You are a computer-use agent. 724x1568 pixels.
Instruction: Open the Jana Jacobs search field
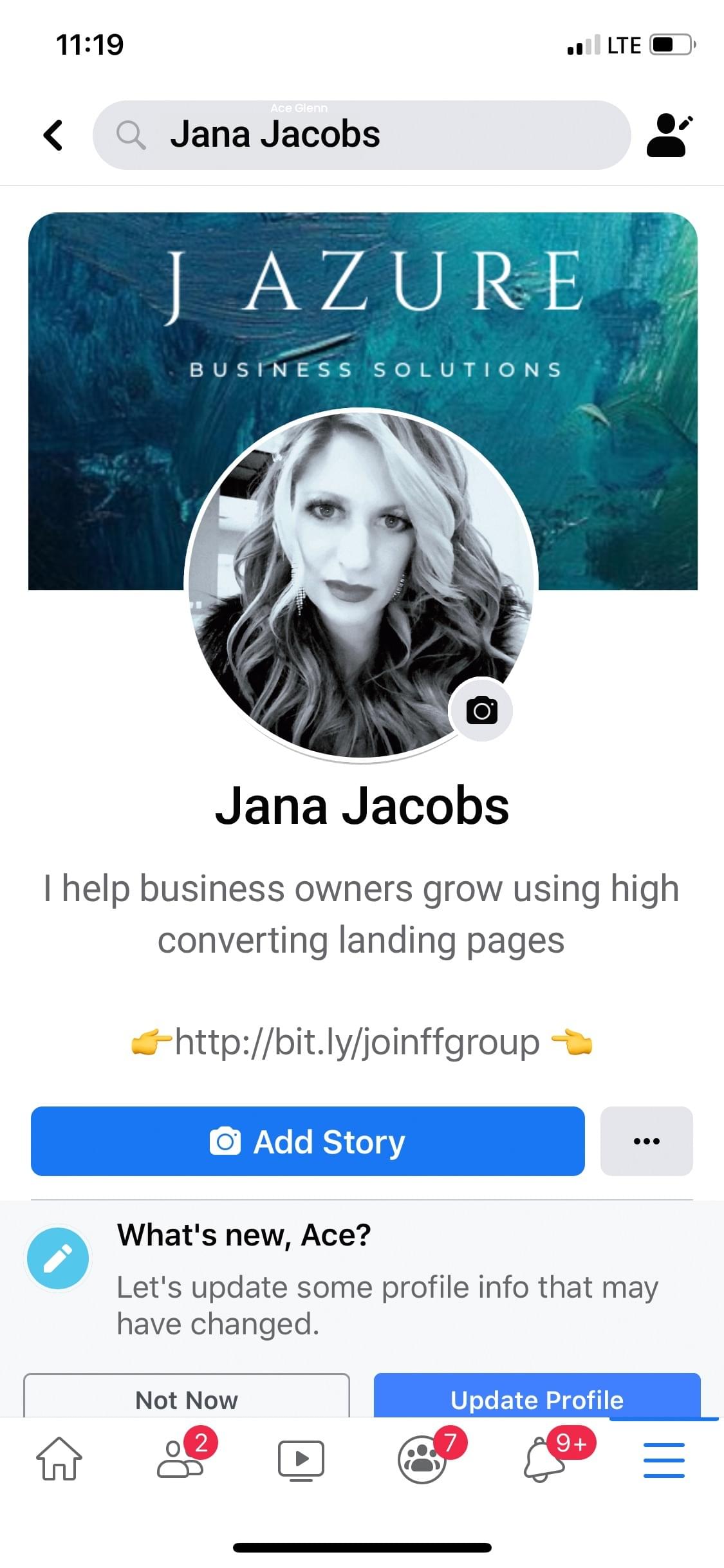[x=360, y=135]
